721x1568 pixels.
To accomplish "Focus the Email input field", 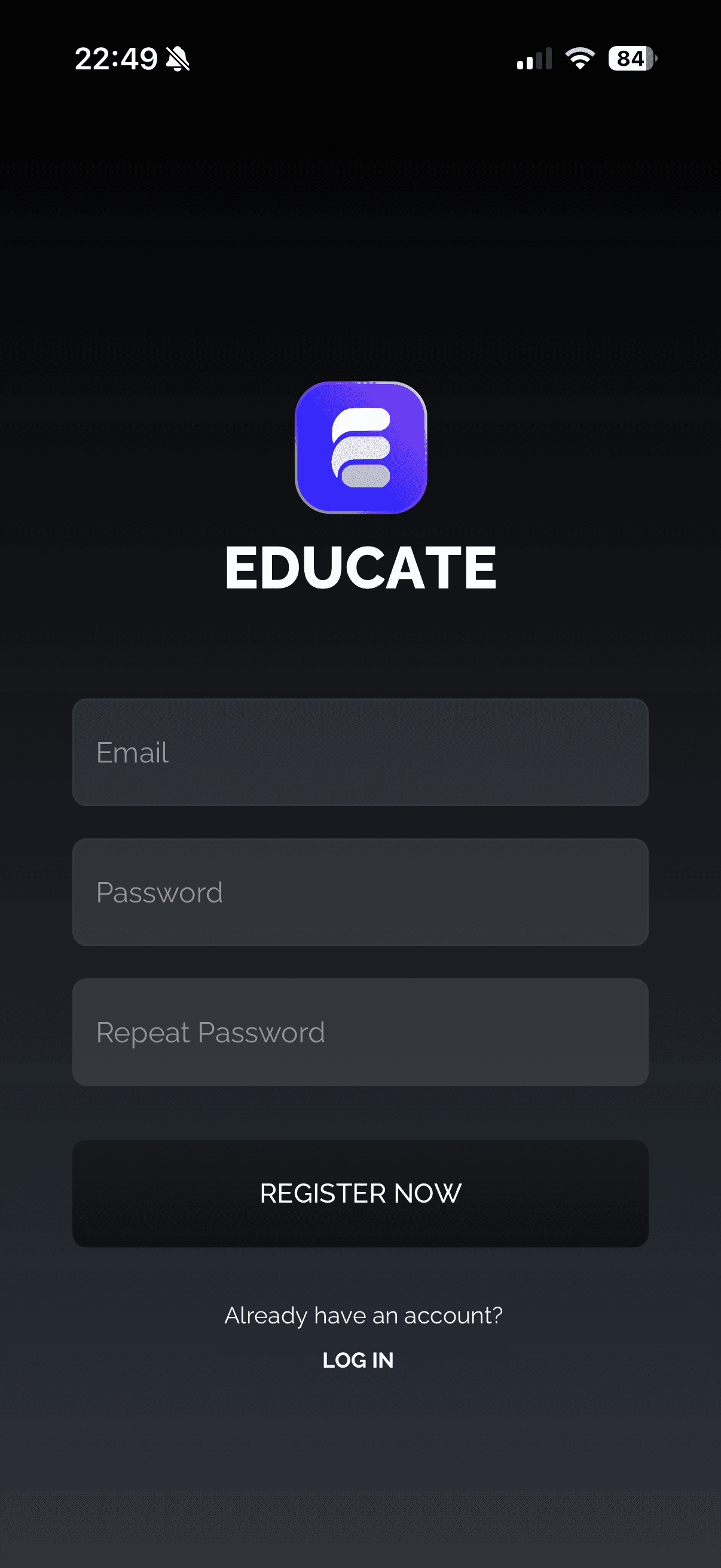I will [361, 753].
